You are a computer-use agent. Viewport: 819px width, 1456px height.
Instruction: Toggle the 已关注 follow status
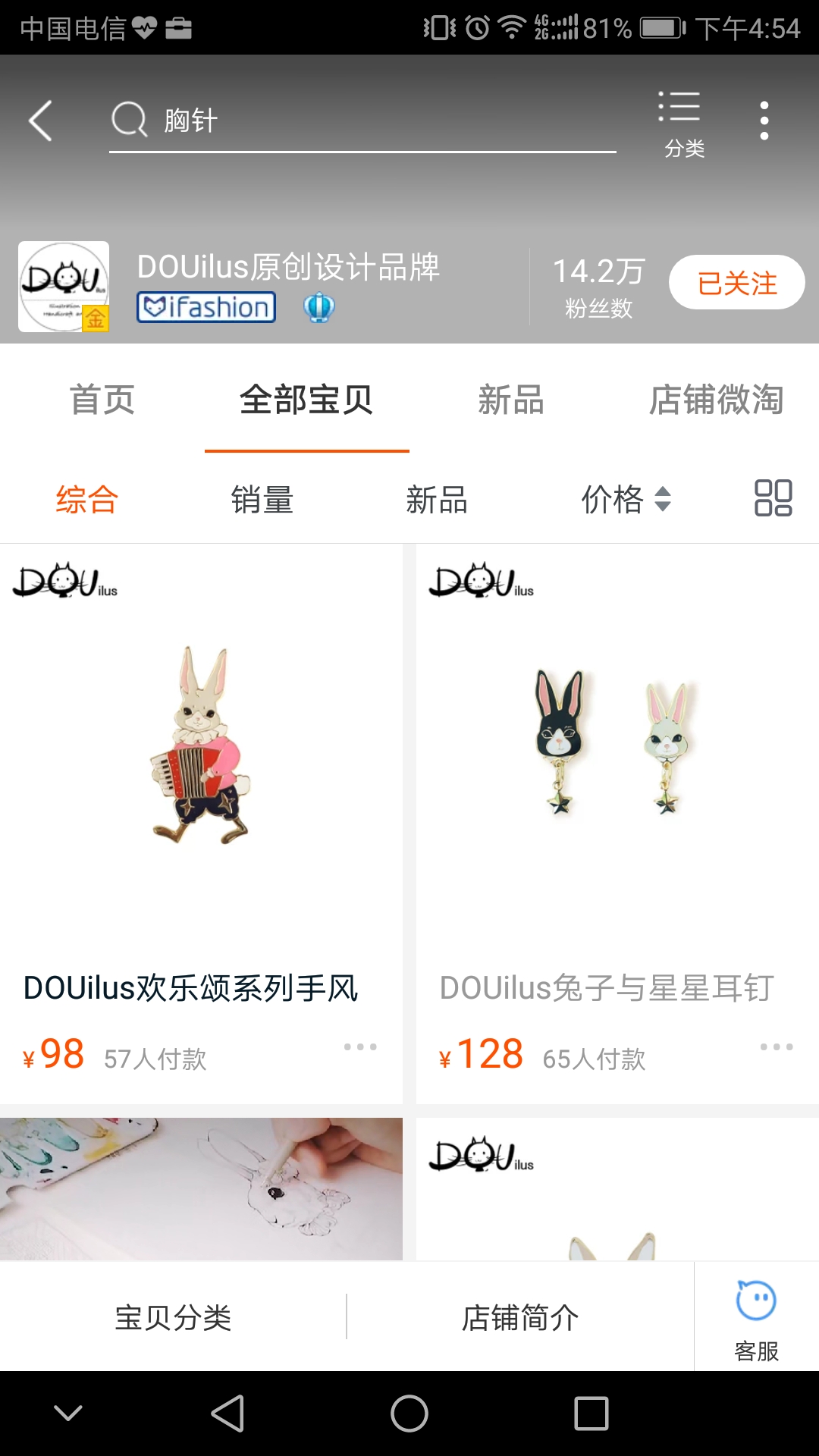735,281
